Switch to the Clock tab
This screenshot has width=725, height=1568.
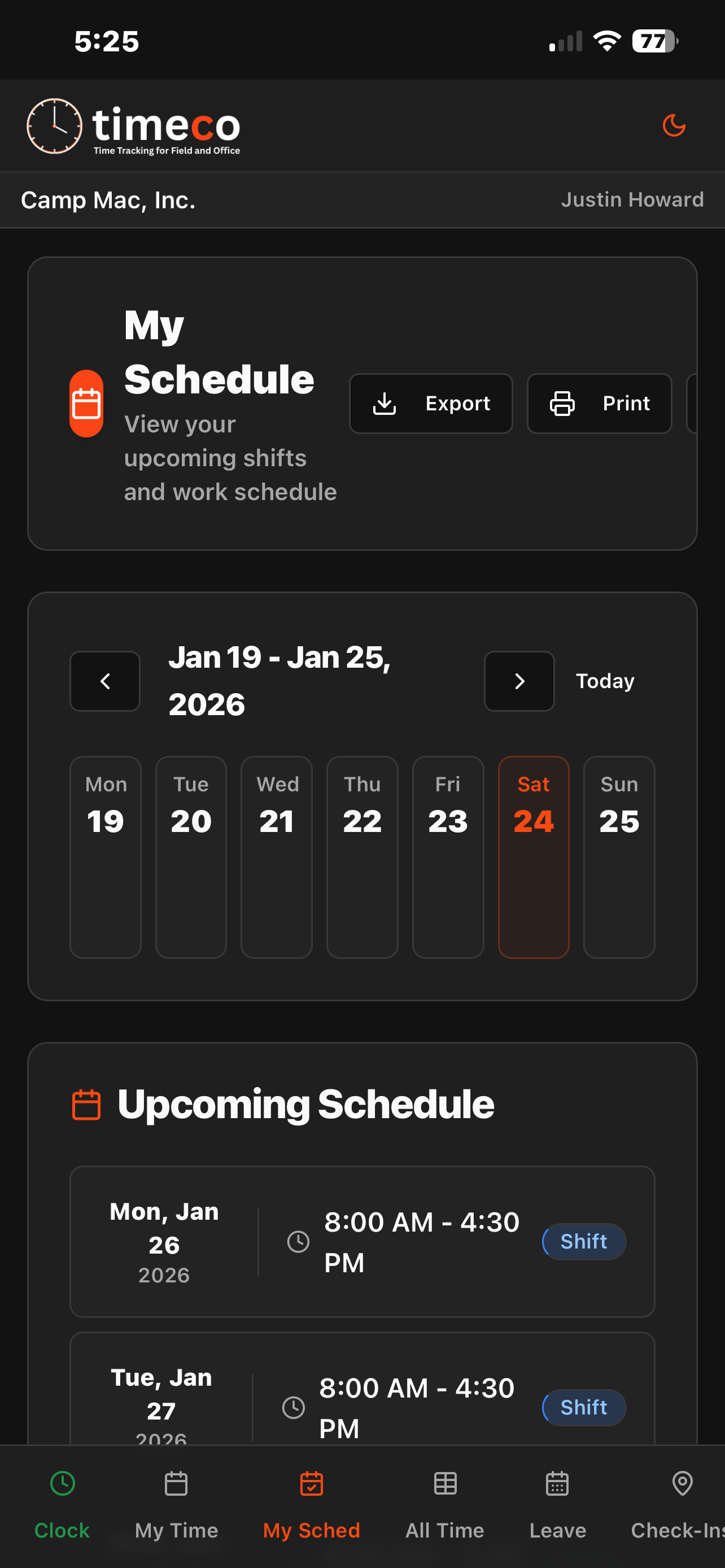coord(62,1505)
